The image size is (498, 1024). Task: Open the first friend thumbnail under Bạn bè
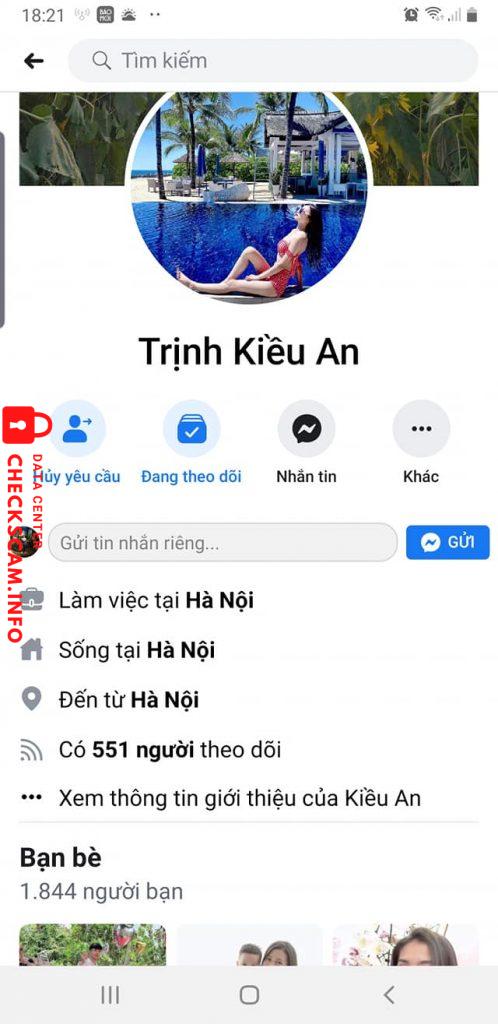(93, 944)
